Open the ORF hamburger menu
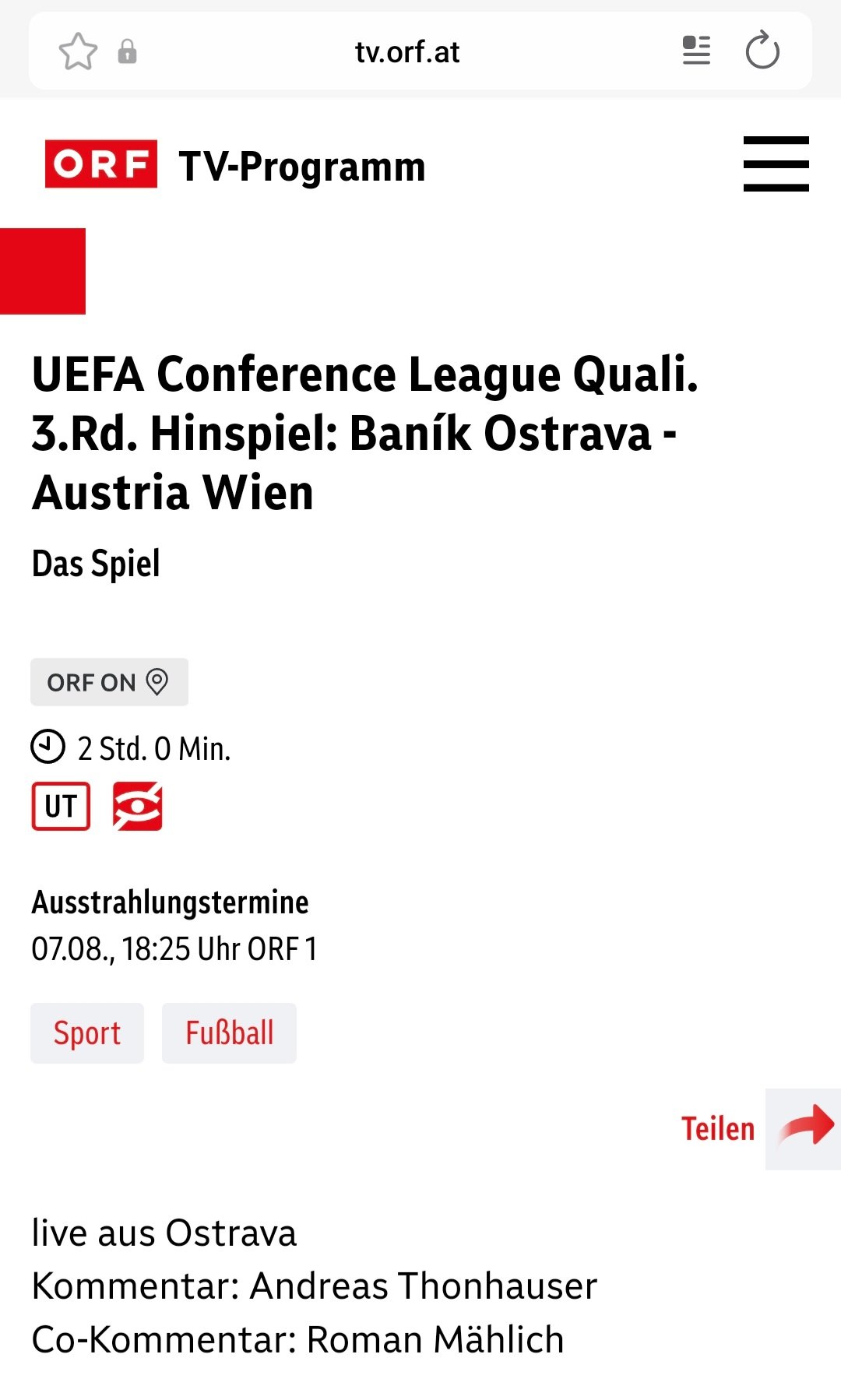 [776, 164]
